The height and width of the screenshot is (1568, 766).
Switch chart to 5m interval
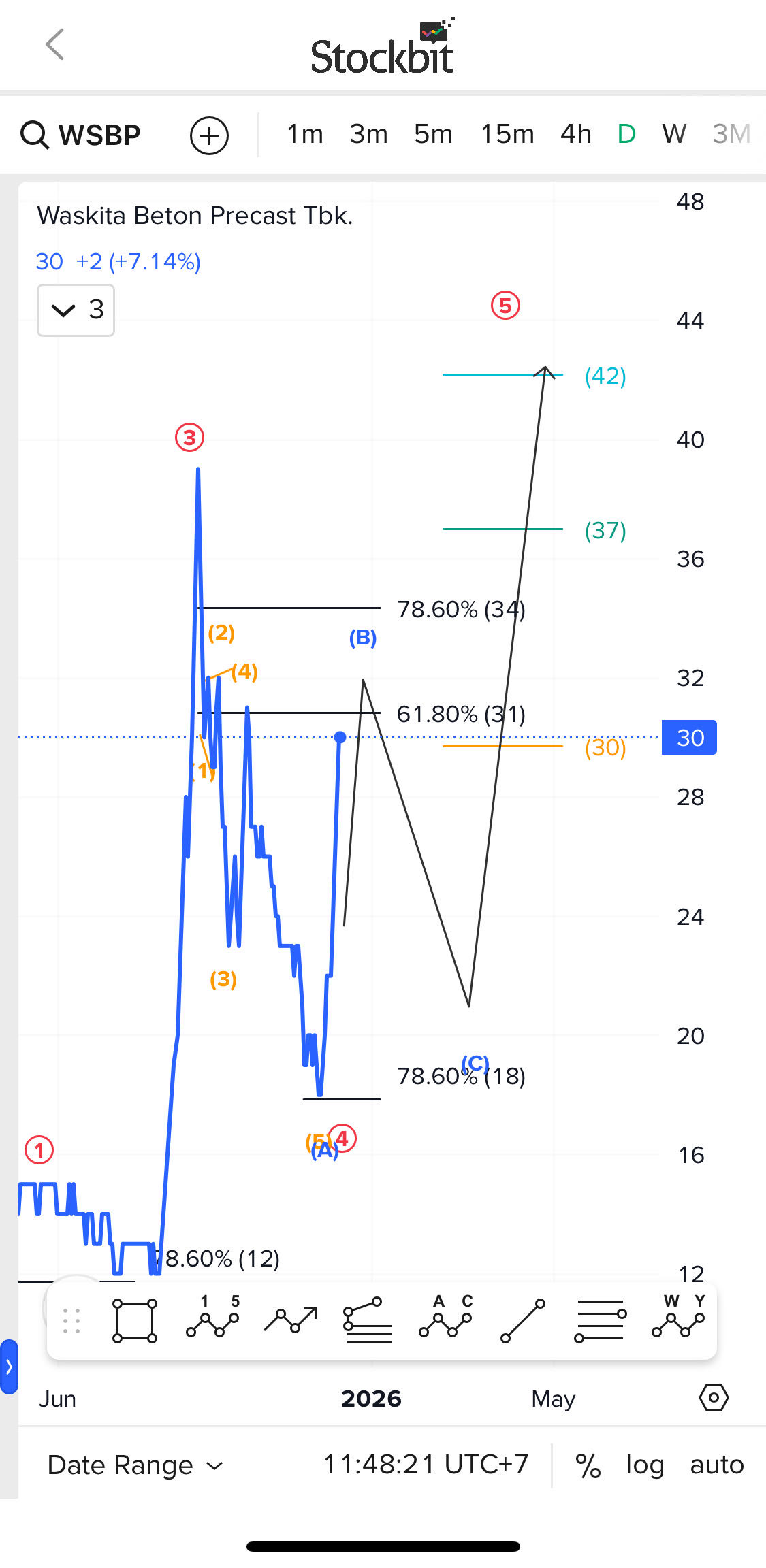coord(433,135)
